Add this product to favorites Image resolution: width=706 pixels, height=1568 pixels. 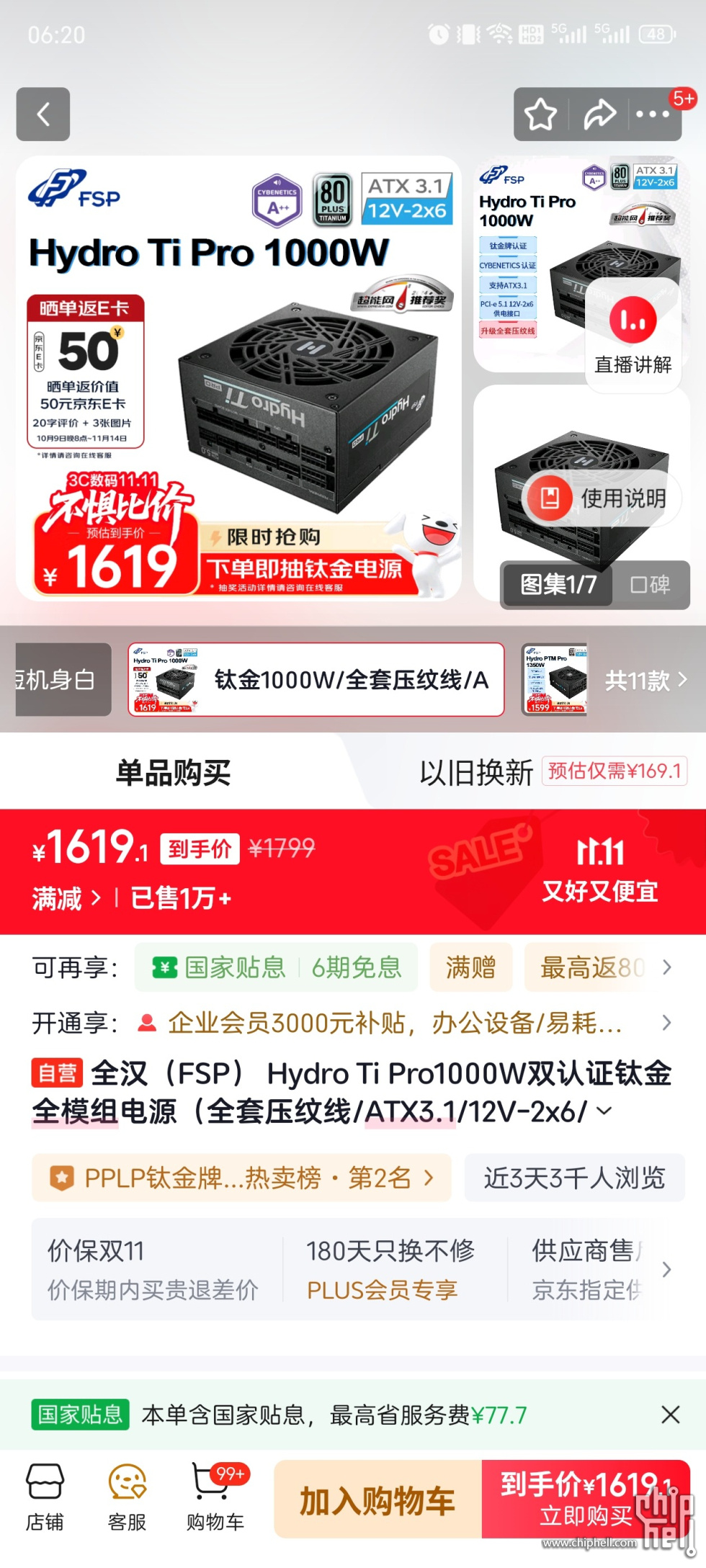click(x=540, y=114)
